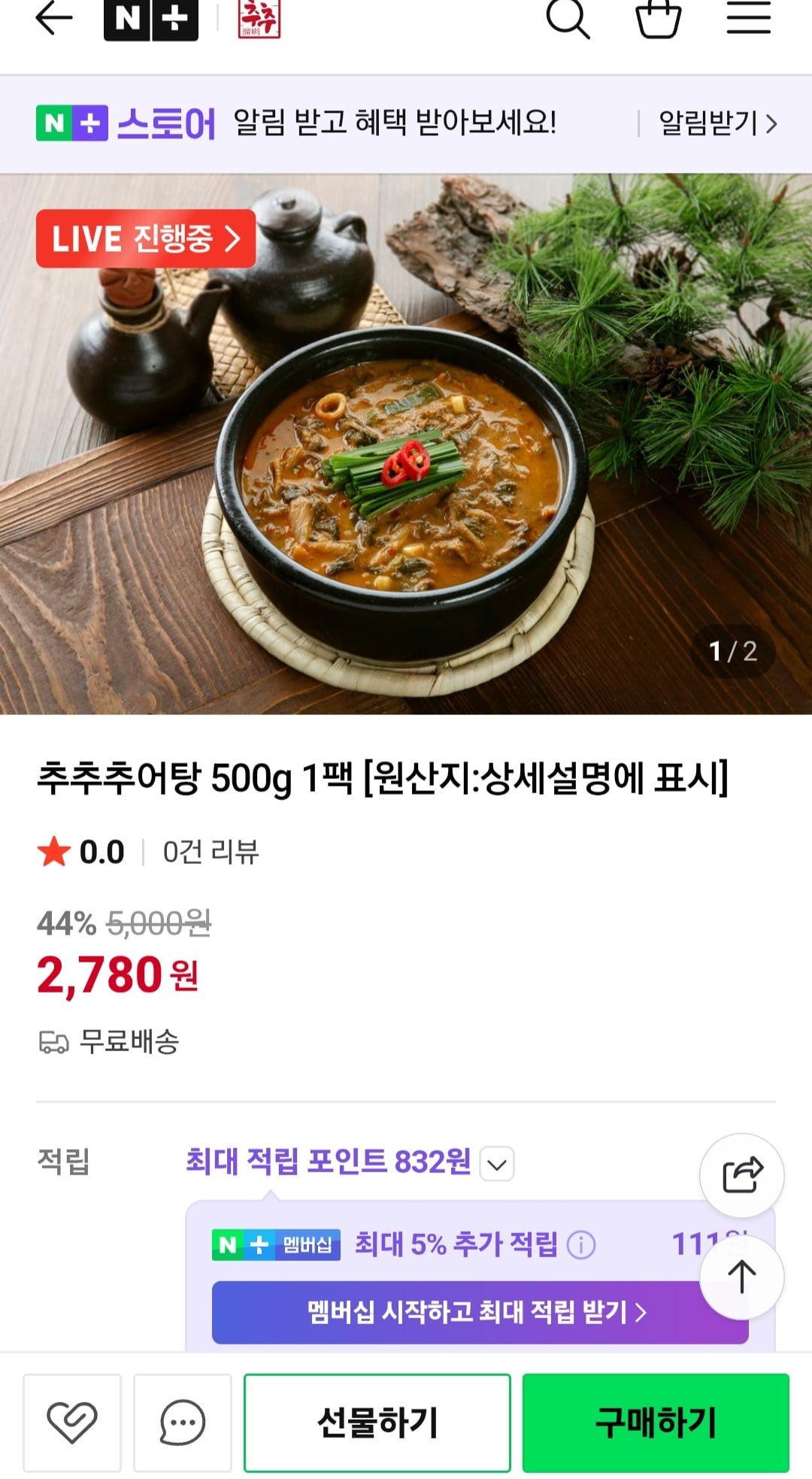The height and width of the screenshot is (1479, 812).
Task: Add the product to wishlist
Action: (x=72, y=1422)
